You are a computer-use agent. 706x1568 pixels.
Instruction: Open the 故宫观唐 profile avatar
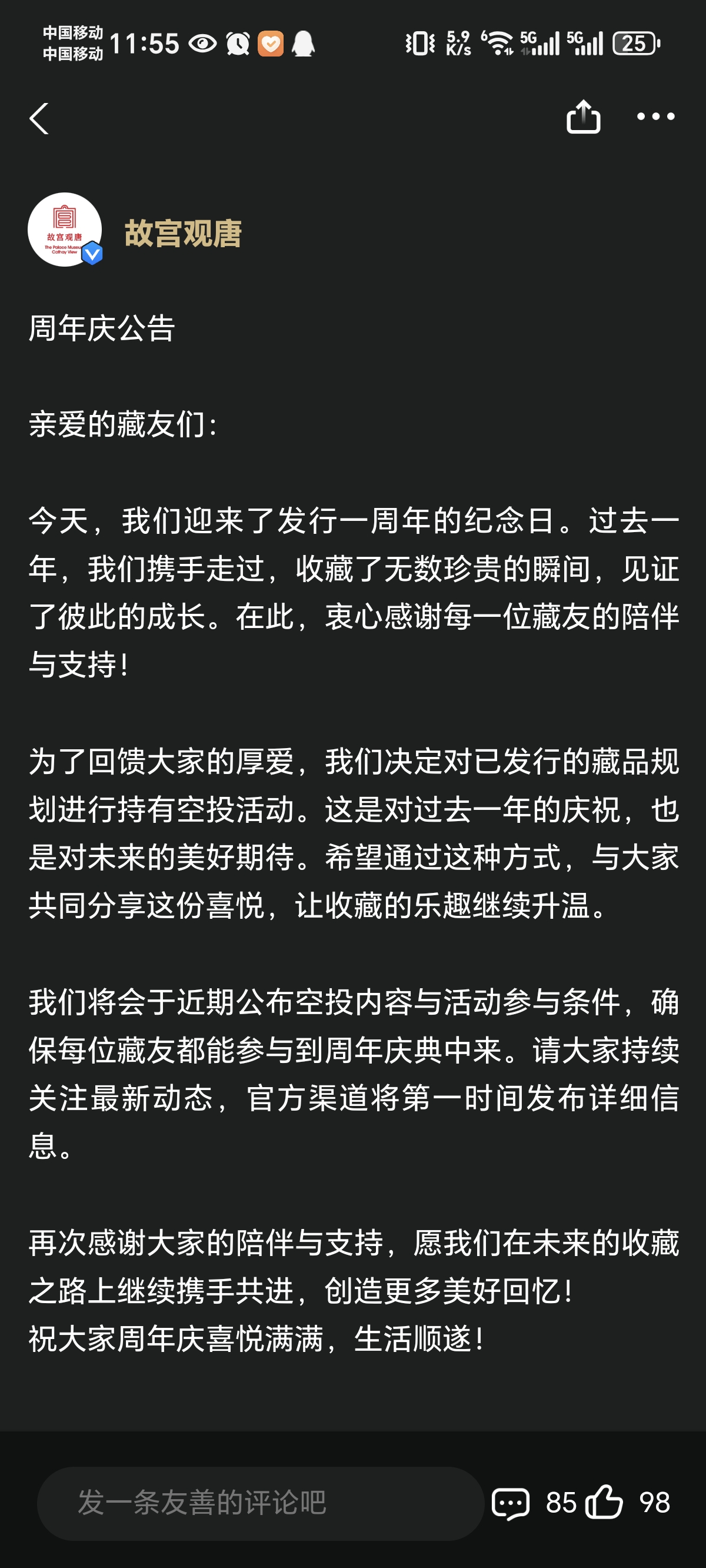click(x=65, y=230)
